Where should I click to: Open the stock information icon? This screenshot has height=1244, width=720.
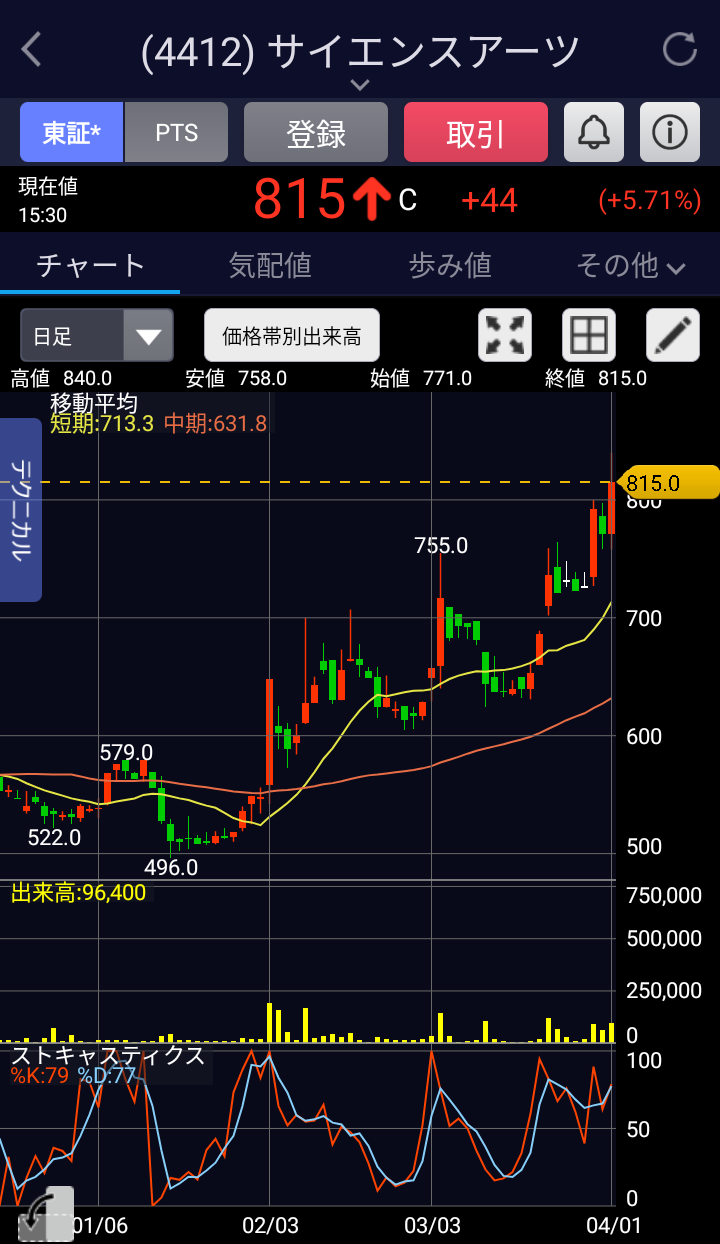tap(670, 133)
